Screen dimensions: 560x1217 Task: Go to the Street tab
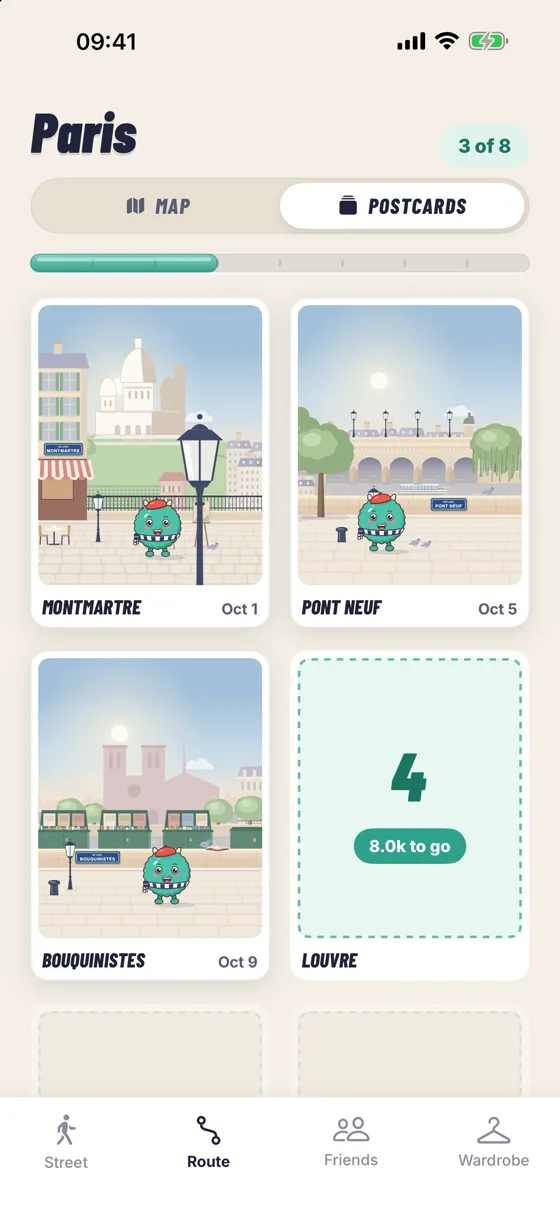(x=66, y=1142)
